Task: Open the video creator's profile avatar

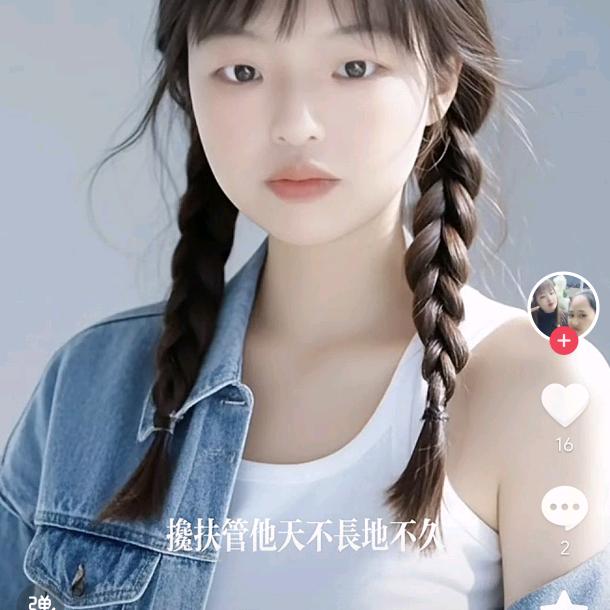Action: pos(563,305)
